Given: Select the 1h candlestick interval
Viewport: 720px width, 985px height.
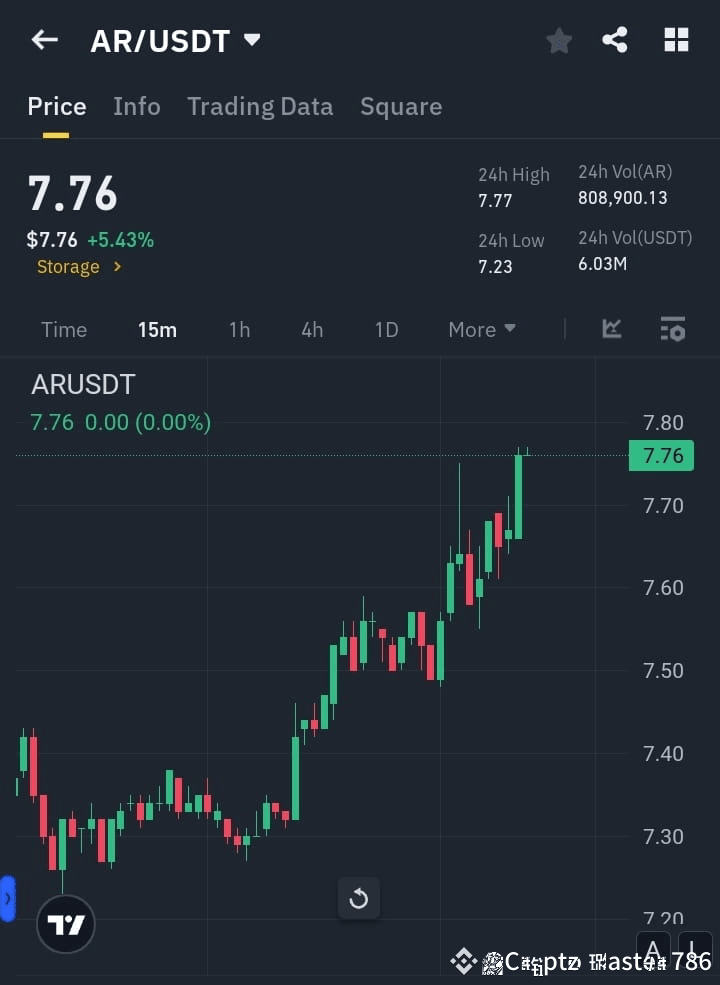Looking at the screenshot, I should tap(239, 329).
